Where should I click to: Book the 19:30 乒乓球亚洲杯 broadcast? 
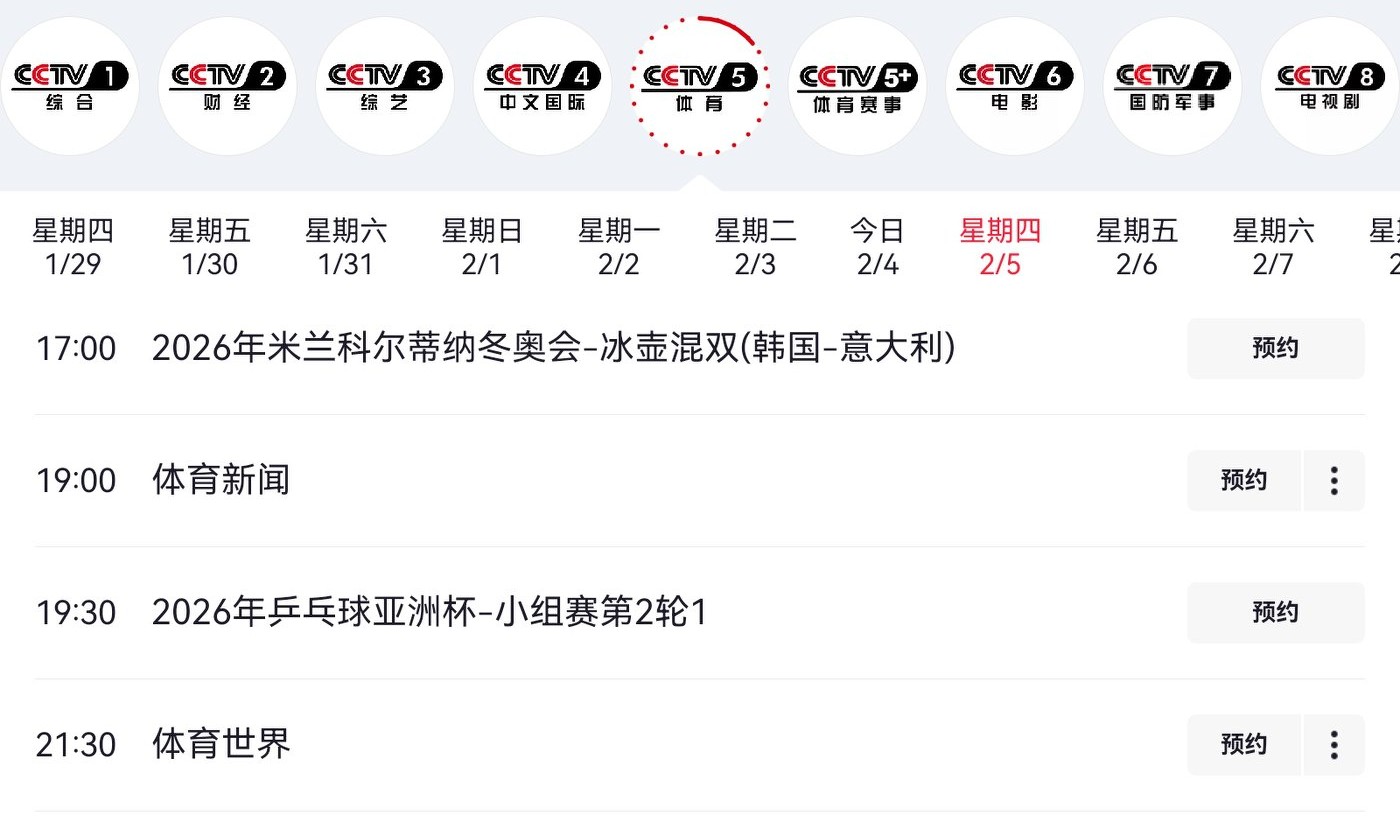point(1275,612)
